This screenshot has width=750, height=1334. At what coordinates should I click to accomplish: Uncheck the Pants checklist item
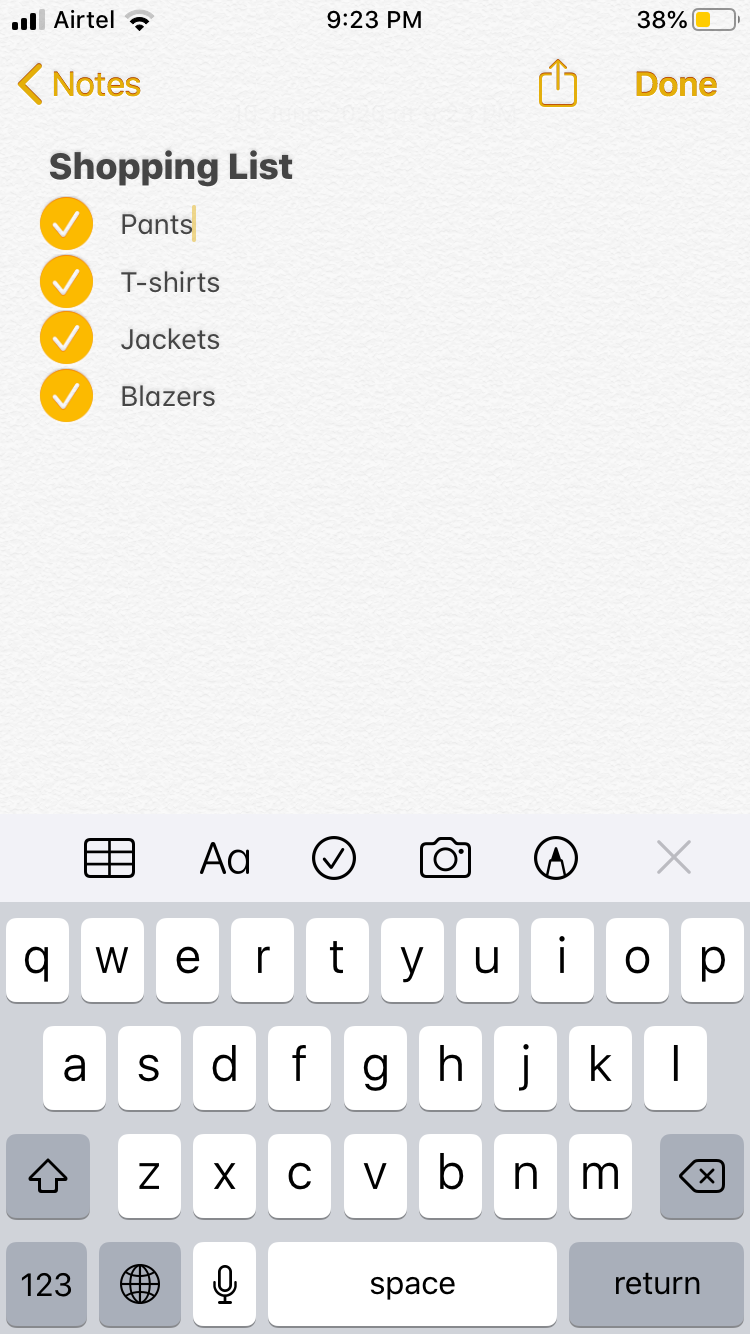[x=65, y=223]
